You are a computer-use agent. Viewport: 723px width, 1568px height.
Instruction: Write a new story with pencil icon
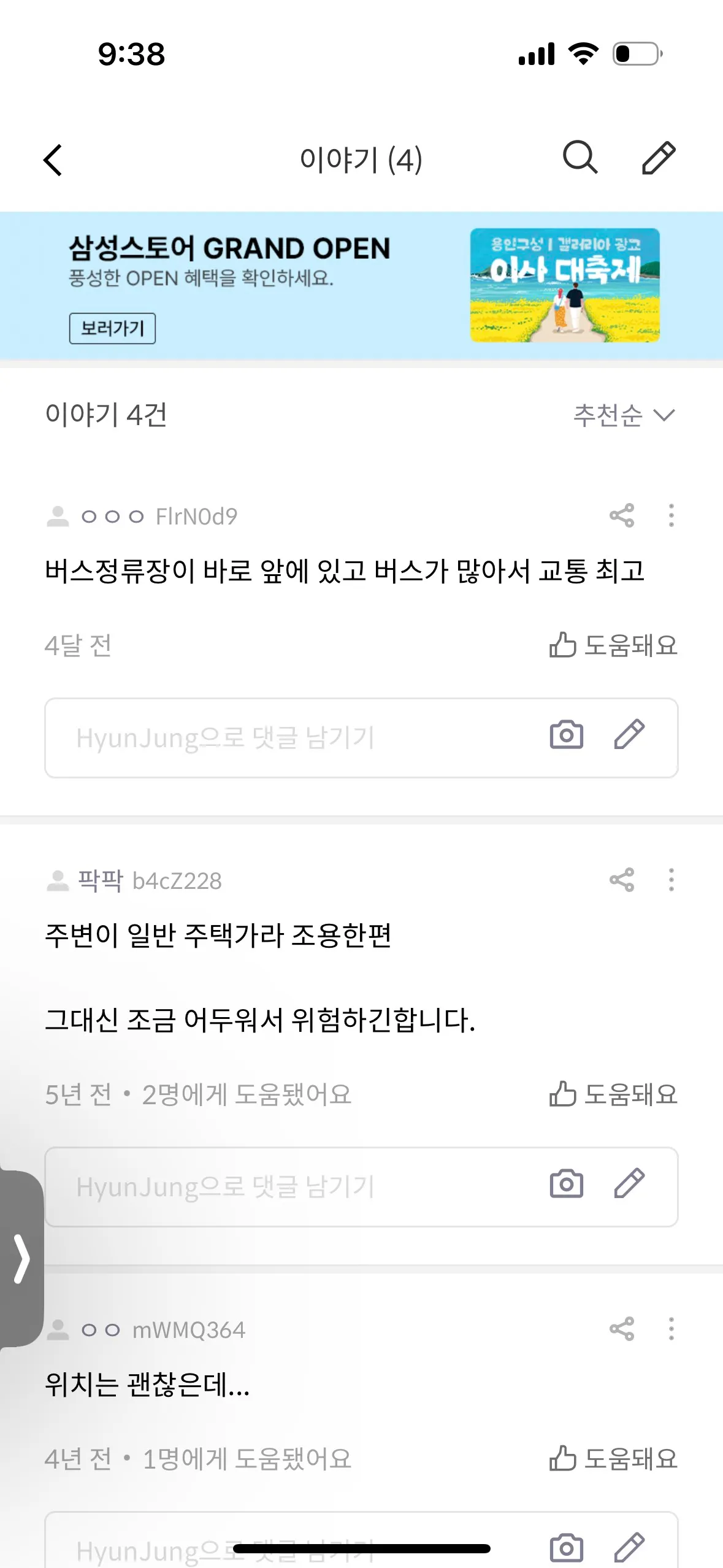(x=659, y=158)
